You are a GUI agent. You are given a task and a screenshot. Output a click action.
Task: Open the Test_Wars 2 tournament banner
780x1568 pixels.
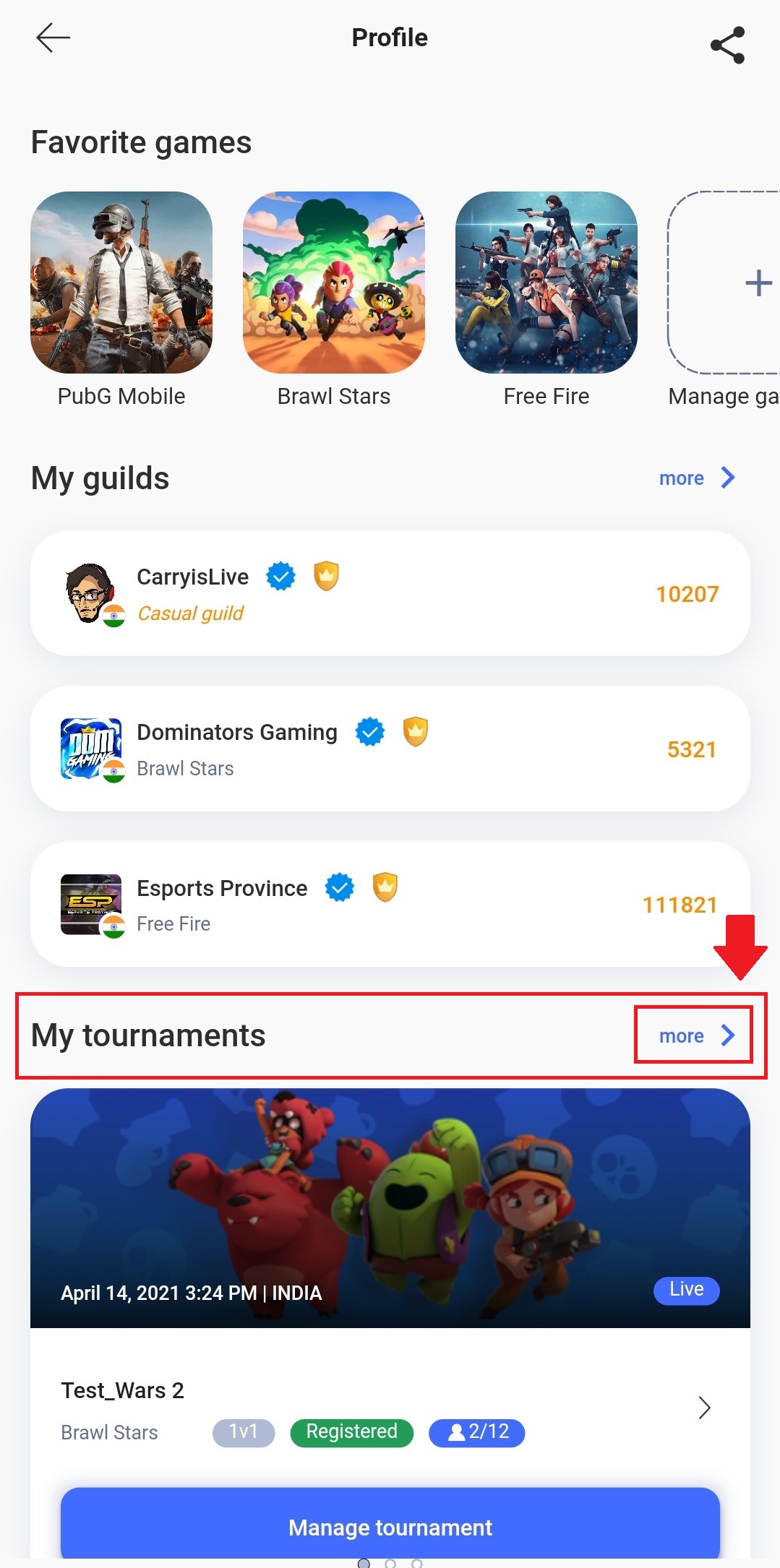(390, 1207)
